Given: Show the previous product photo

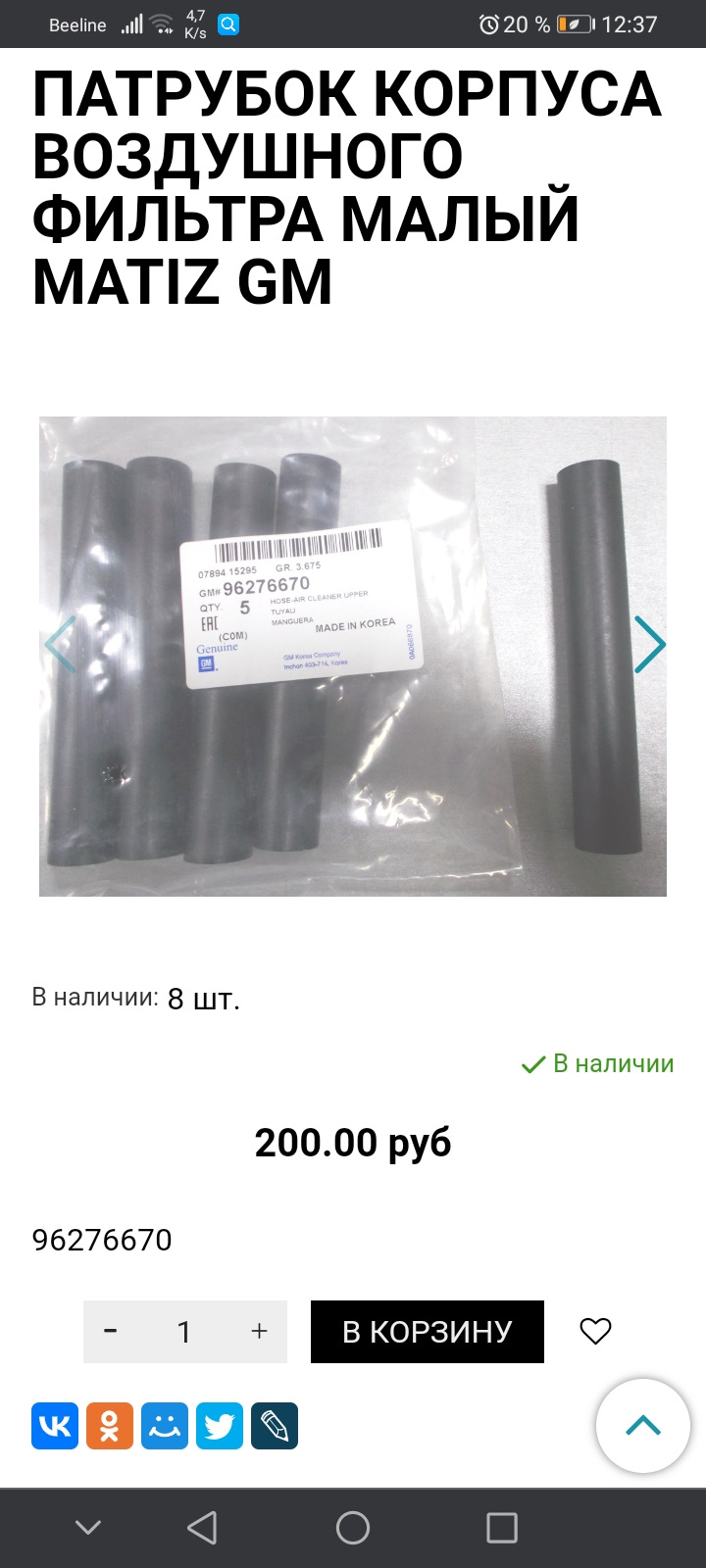Looking at the screenshot, I should pos(60,645).
